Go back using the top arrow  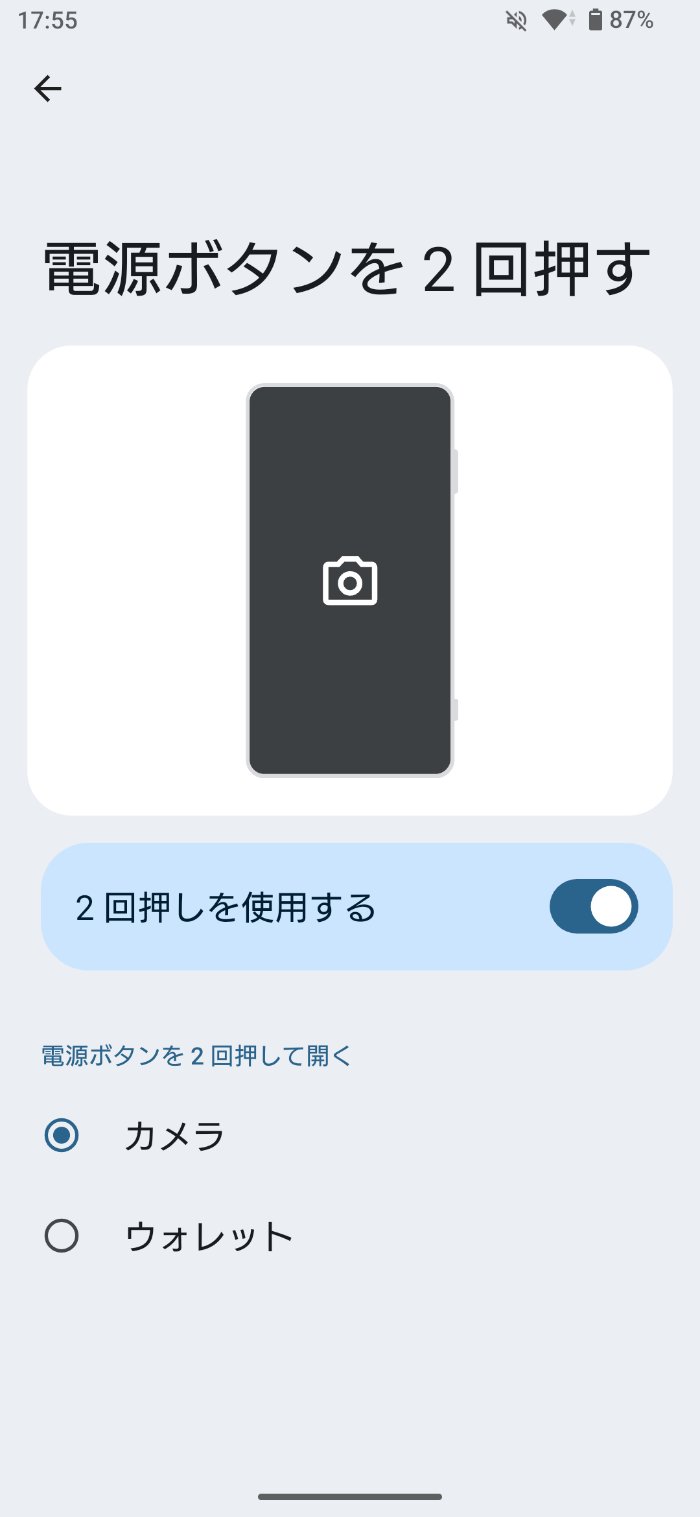pos(48,89)
